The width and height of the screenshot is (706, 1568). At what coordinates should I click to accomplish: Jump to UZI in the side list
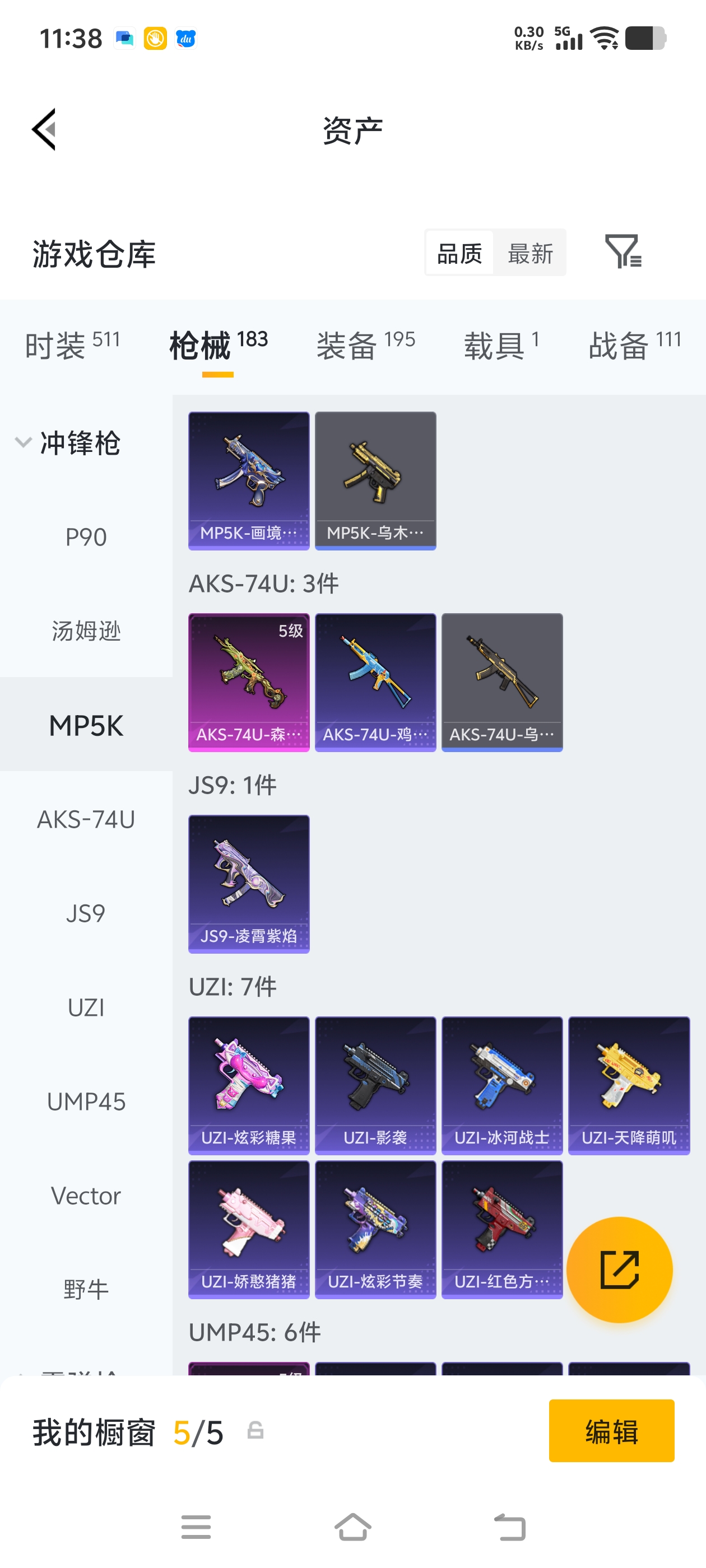pos(86,1007)
